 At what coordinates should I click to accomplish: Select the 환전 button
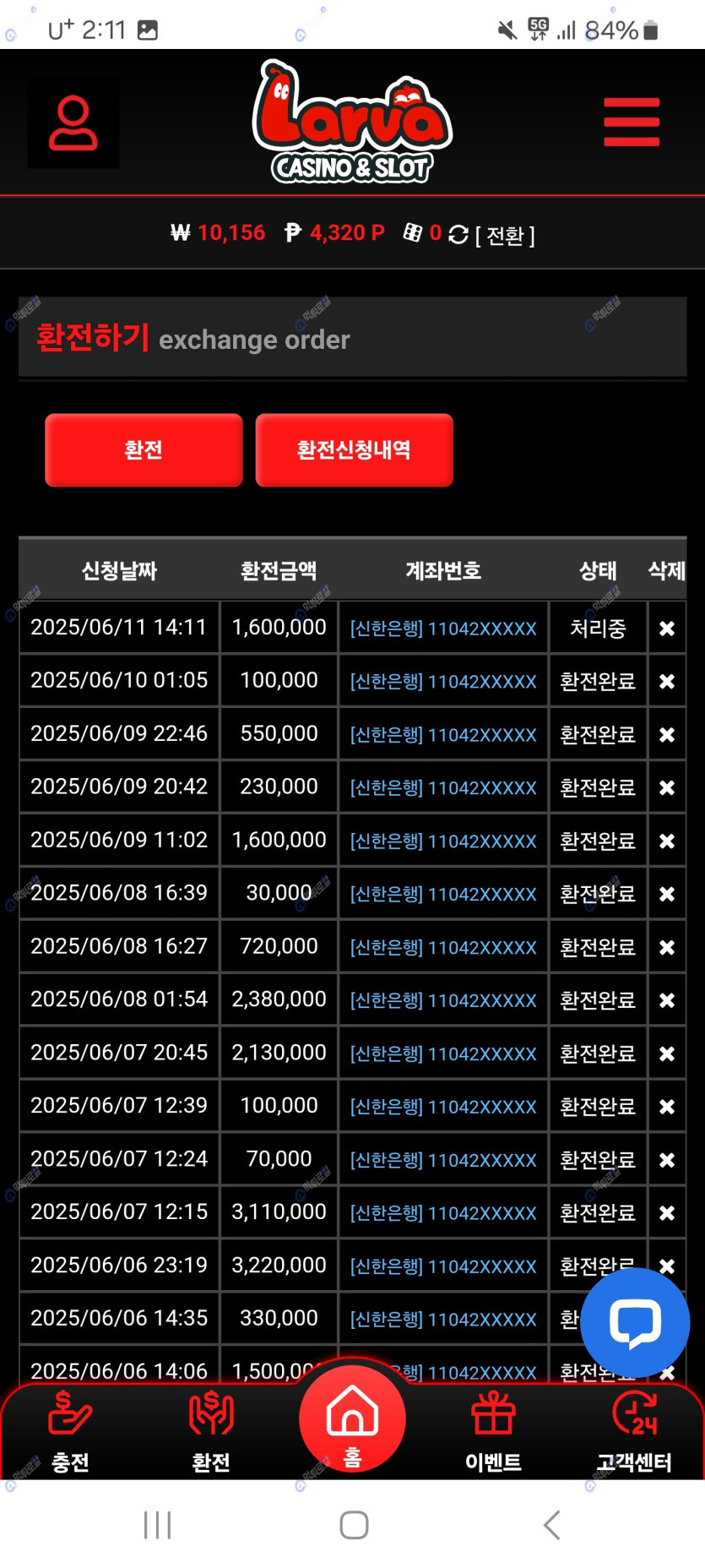pos(144,449)
